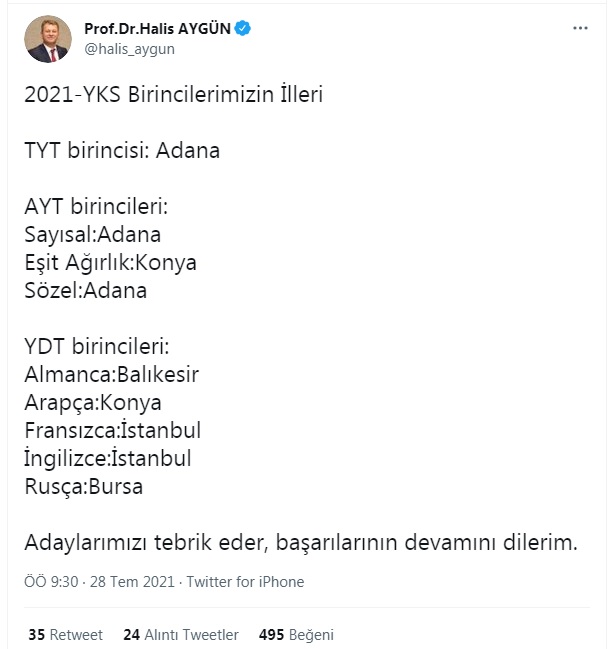
Task: View the 24 Alıntı Tweetler list
Action: [x=180, y=634]
